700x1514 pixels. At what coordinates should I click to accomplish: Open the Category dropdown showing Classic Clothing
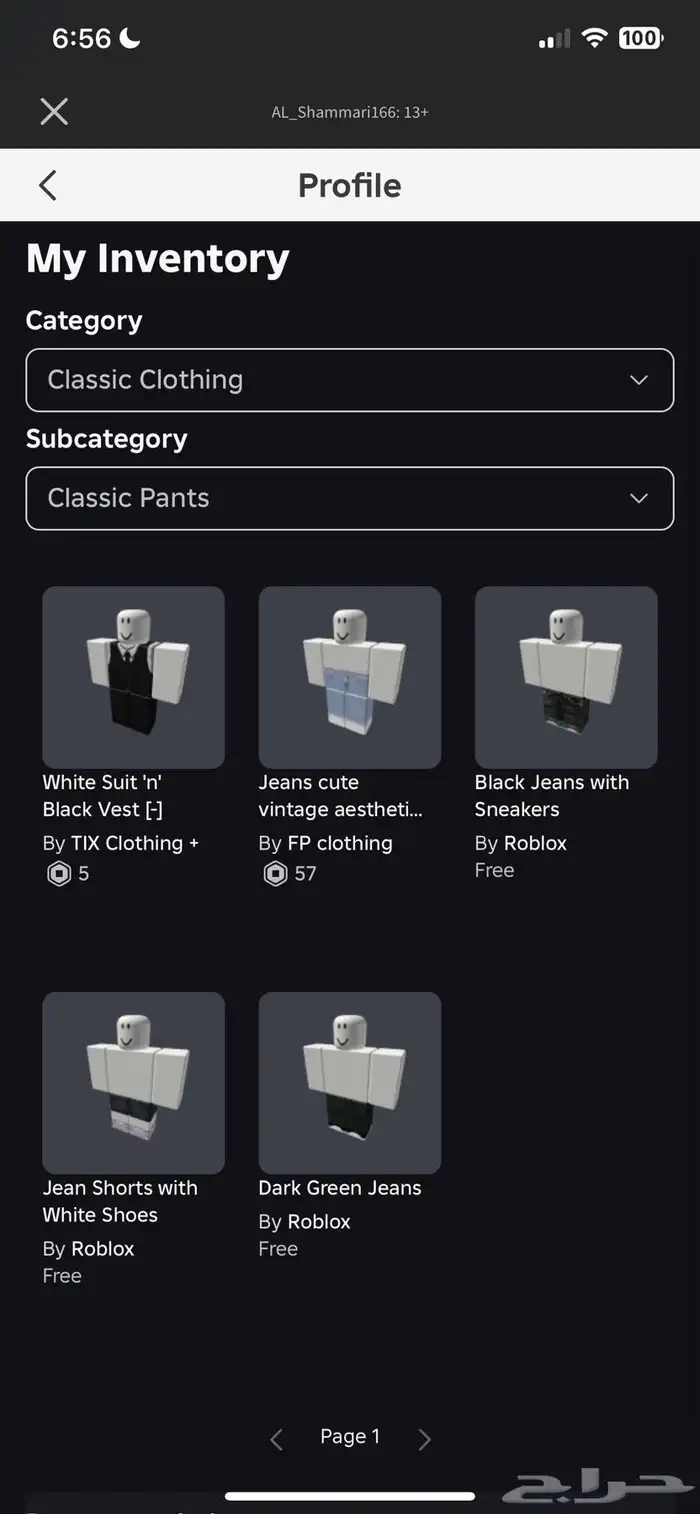pyautogui.click(x=350, y=380)
